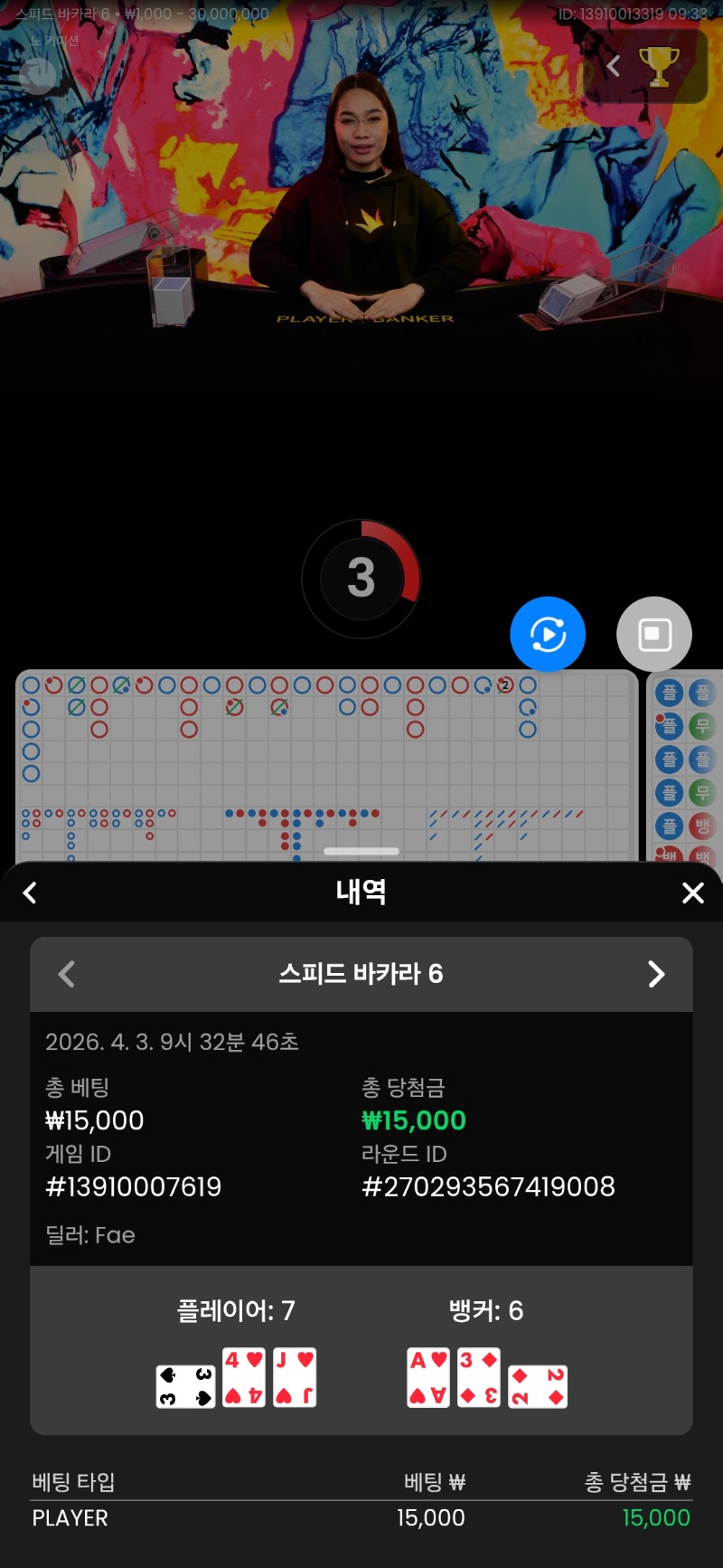Show previous game history record
Image resolution: width=723 pixels, height=1568 pixels.
pyautogui.click(x=66, y=974)
